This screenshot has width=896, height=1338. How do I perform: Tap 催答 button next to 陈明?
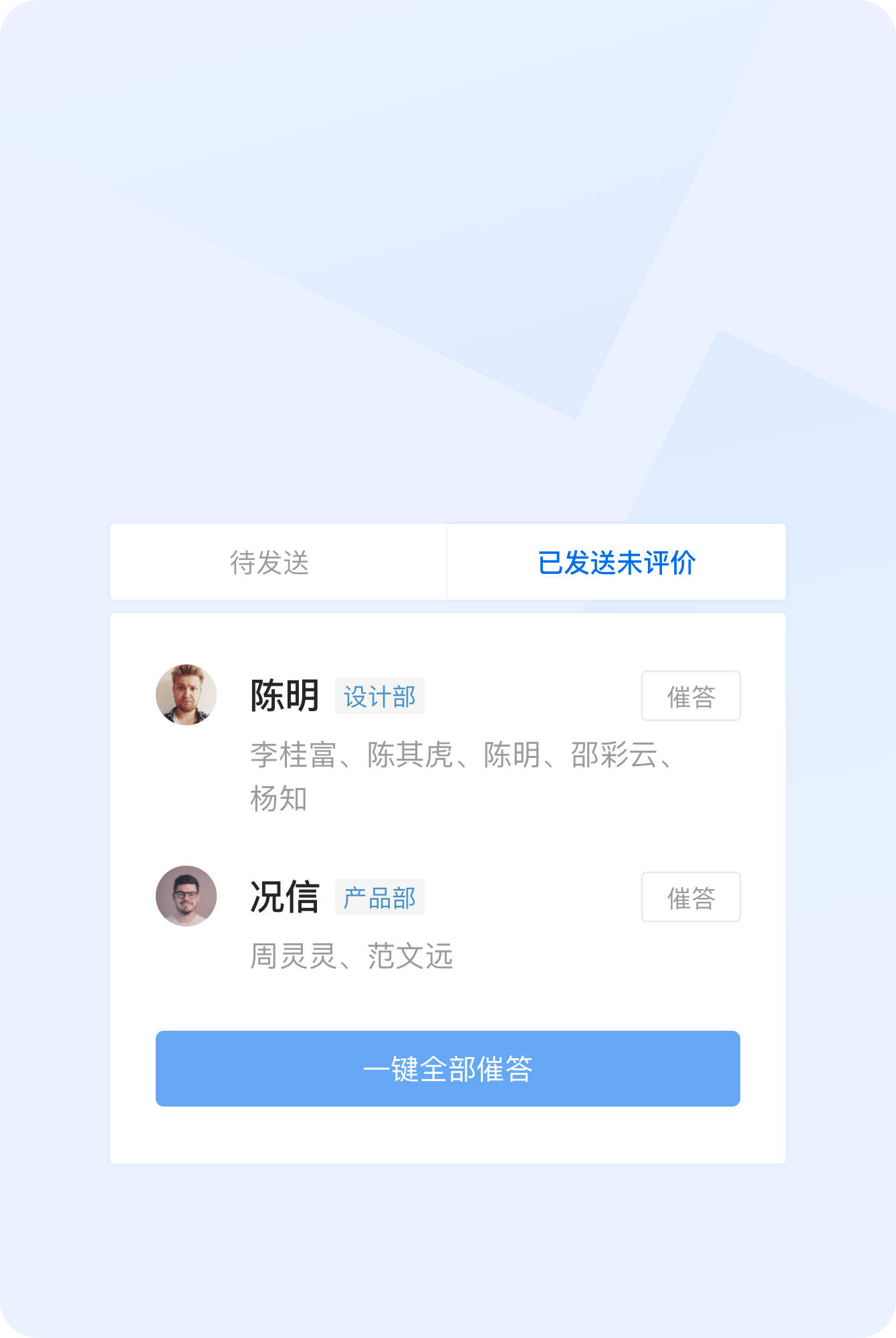(691, 696)
